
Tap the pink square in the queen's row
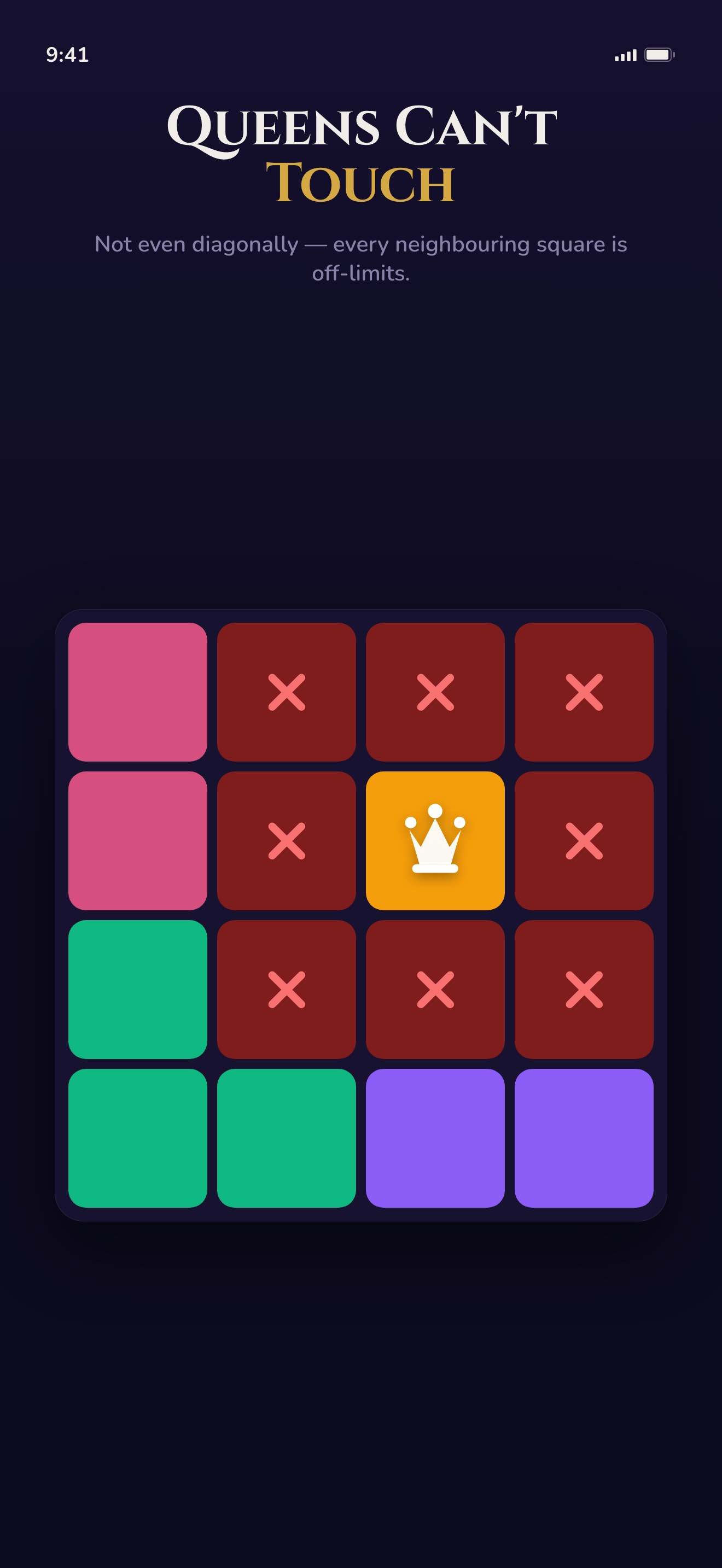point(138,841)
